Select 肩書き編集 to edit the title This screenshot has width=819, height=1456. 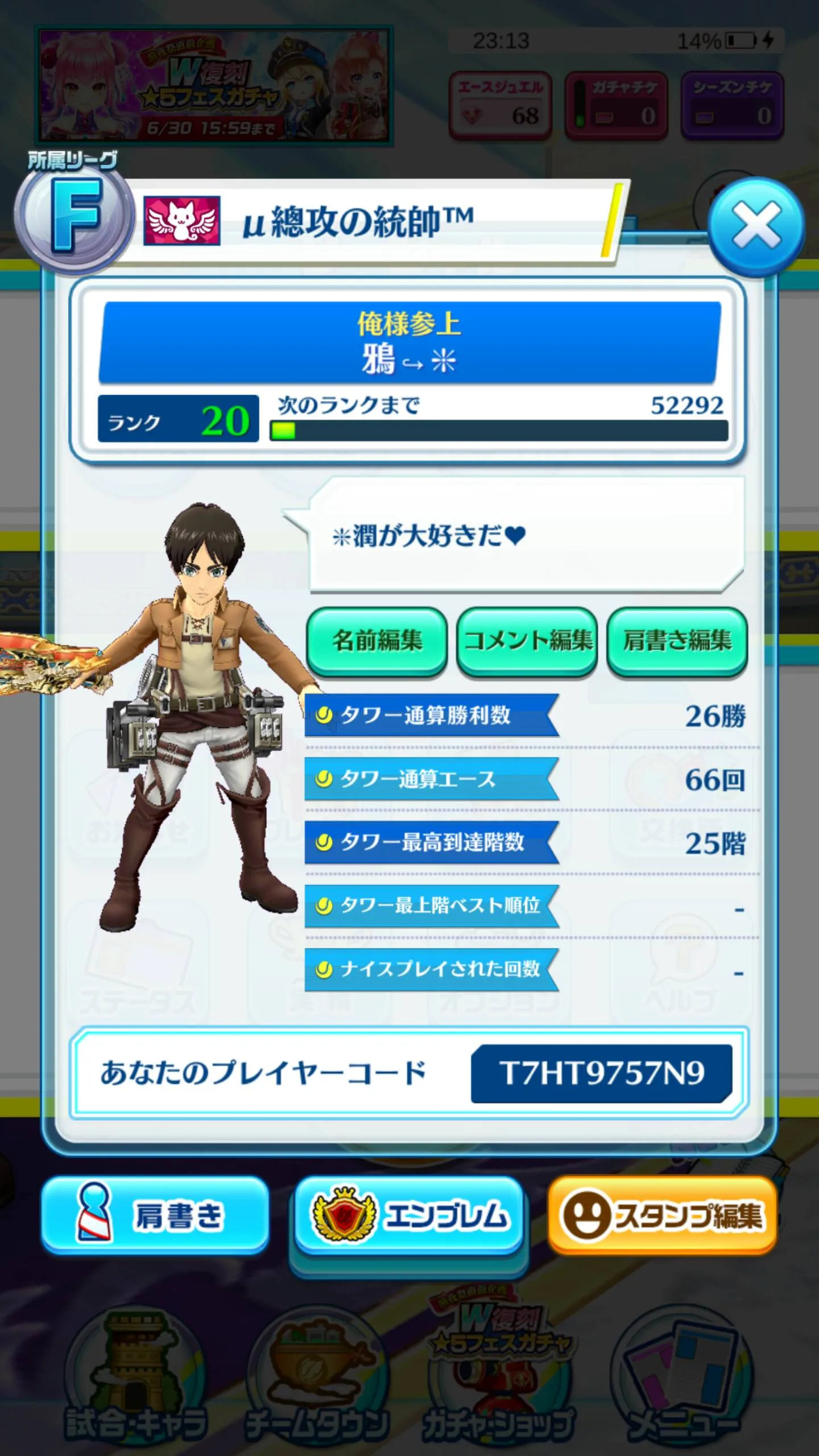tap(677, 641)
